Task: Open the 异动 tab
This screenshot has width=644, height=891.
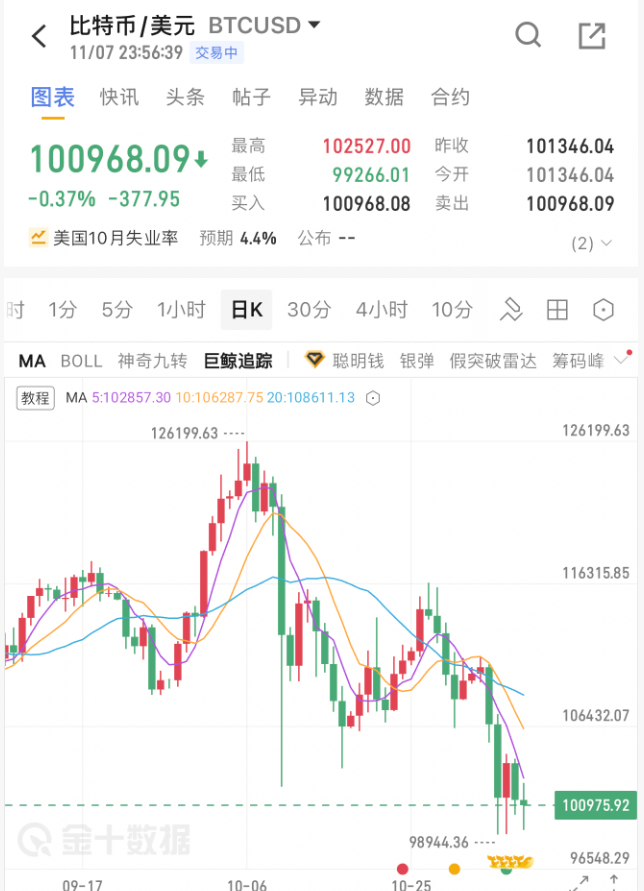Action: click(x=318, y=97)
